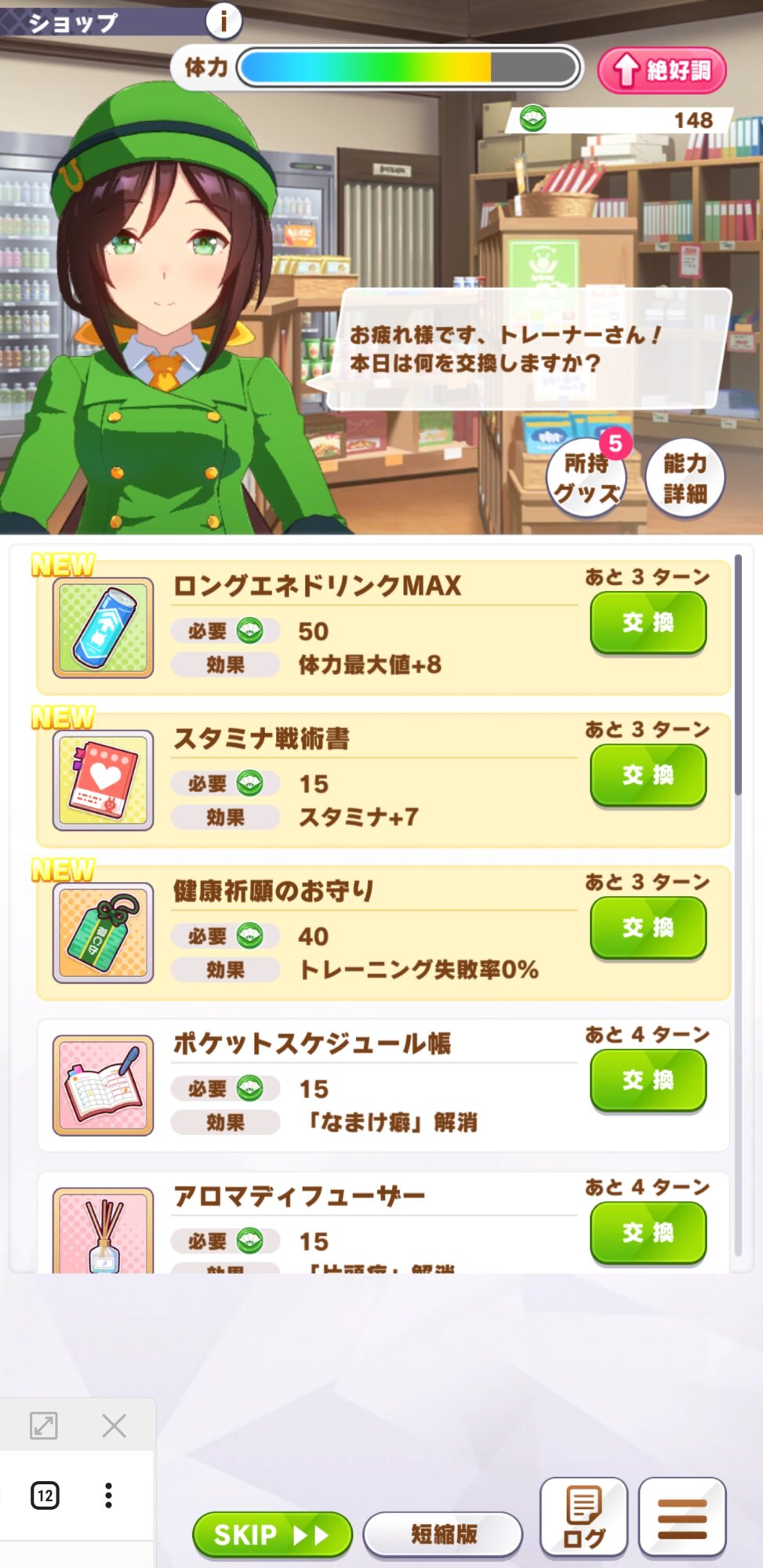
Task: Close the floating window with X
Action: click(x=114, y=1425)
